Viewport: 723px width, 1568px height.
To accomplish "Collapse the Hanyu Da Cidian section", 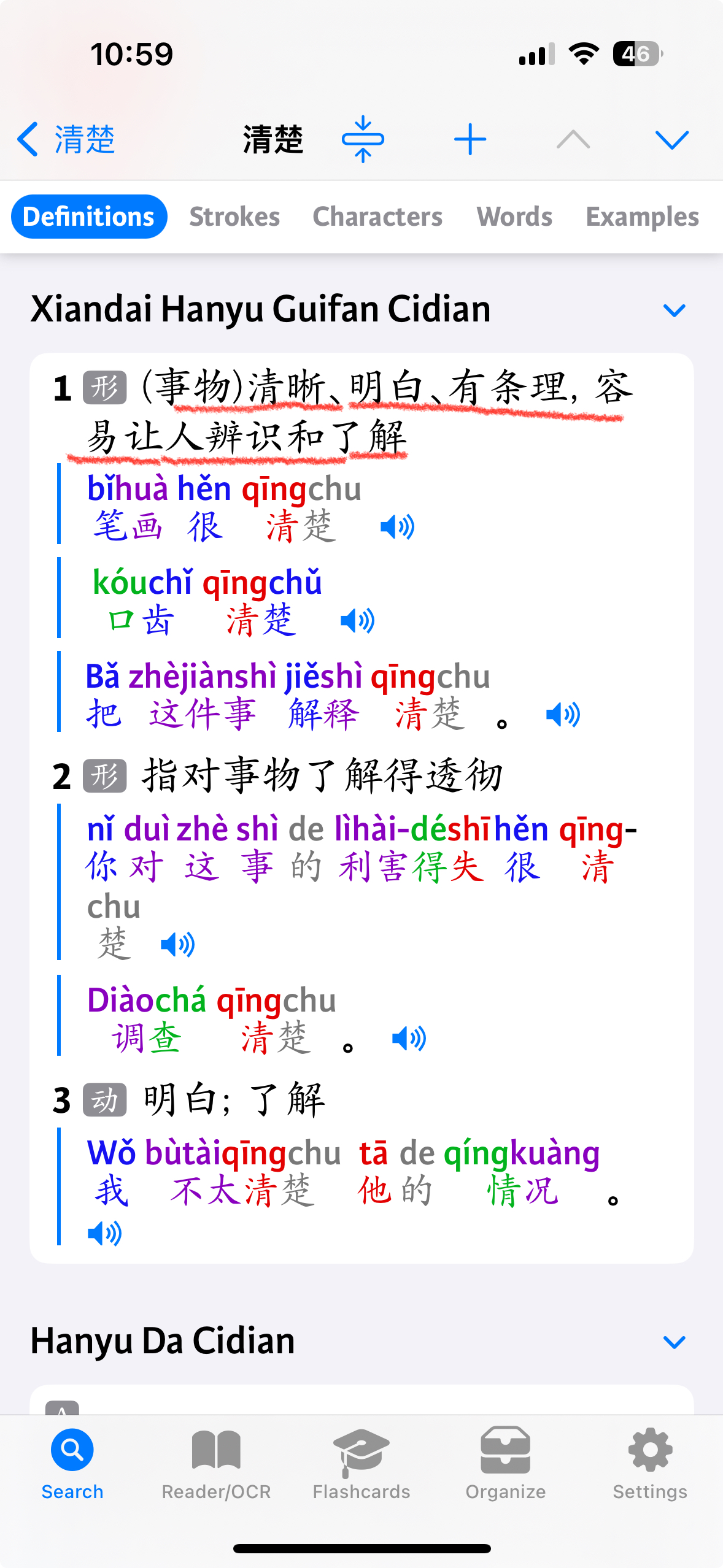I will pyautogui.click(x=674, y=1342).
